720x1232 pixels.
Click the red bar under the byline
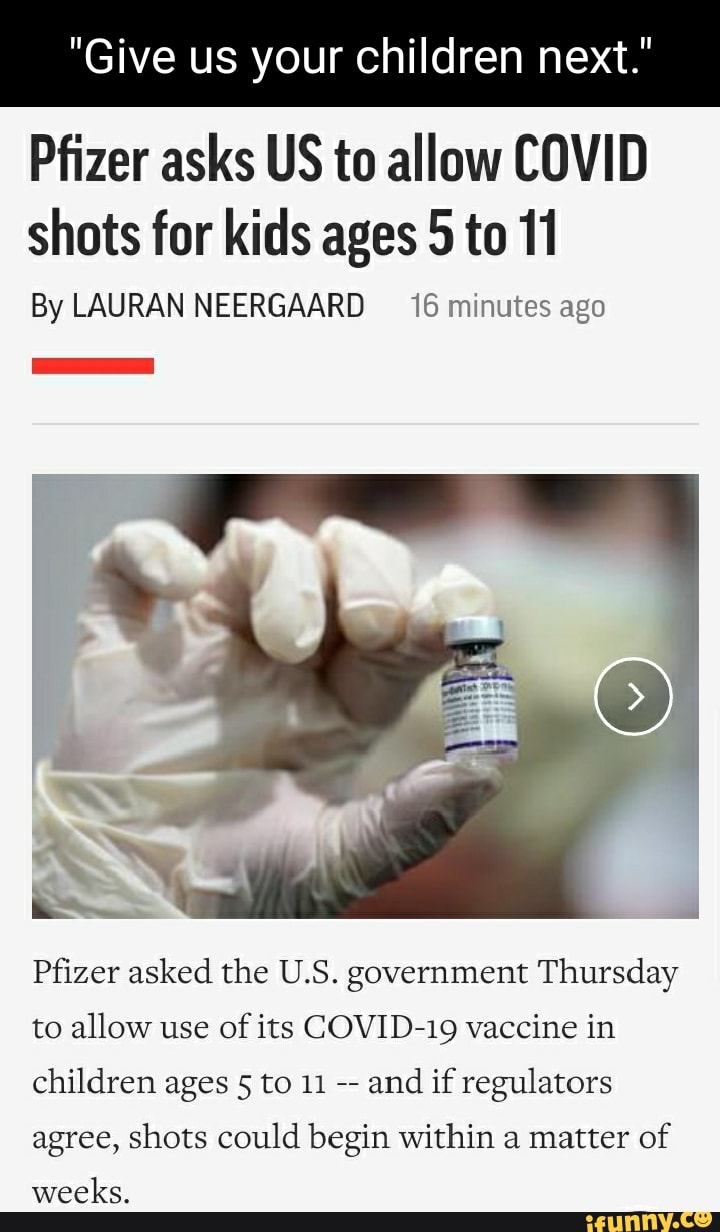93,364
